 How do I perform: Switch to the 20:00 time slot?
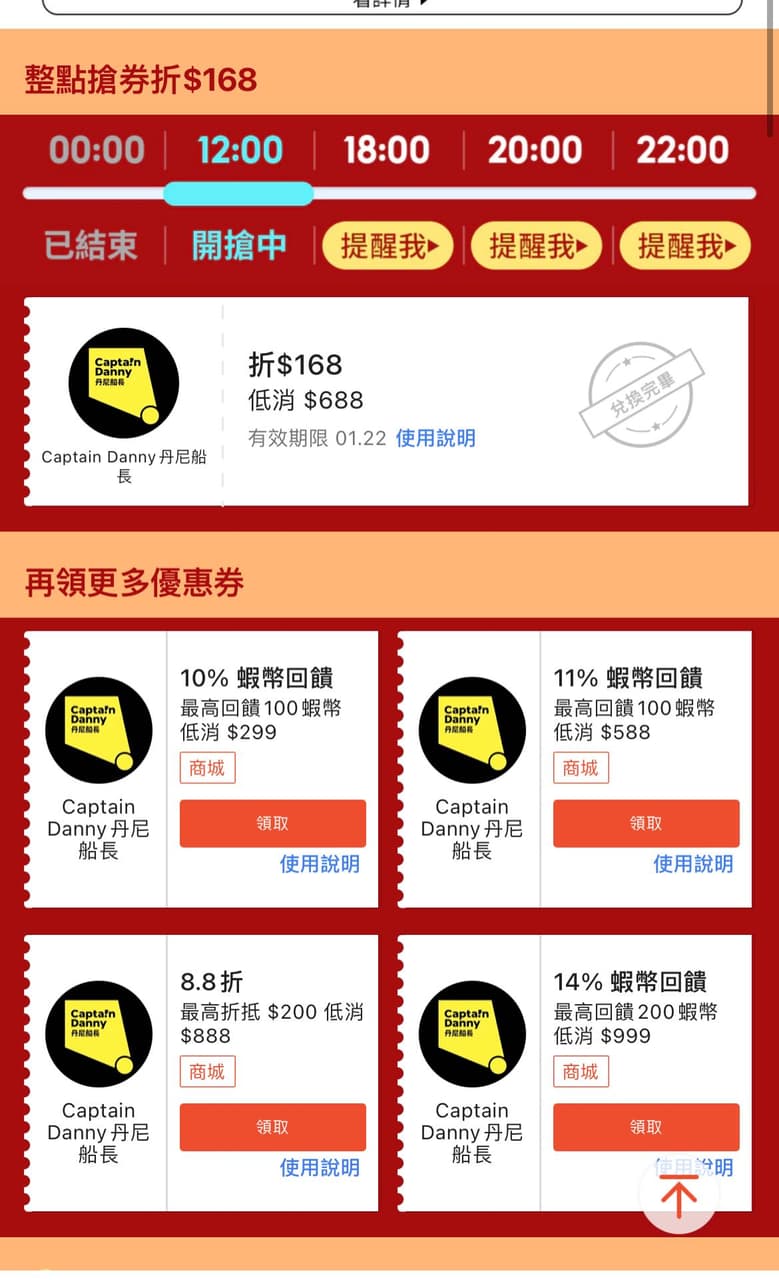(x=535, y=150)
